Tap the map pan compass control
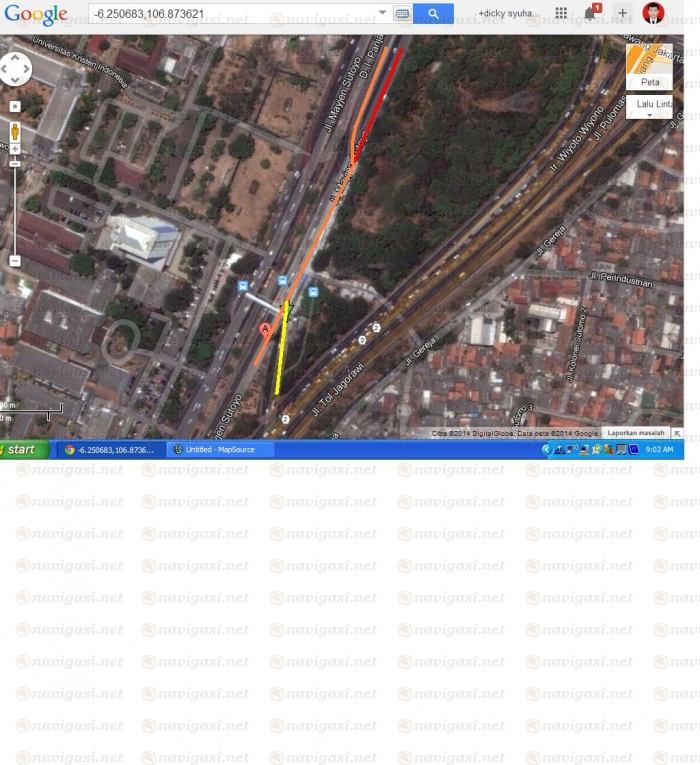This screenshot has width=700, height=765. 15,69
